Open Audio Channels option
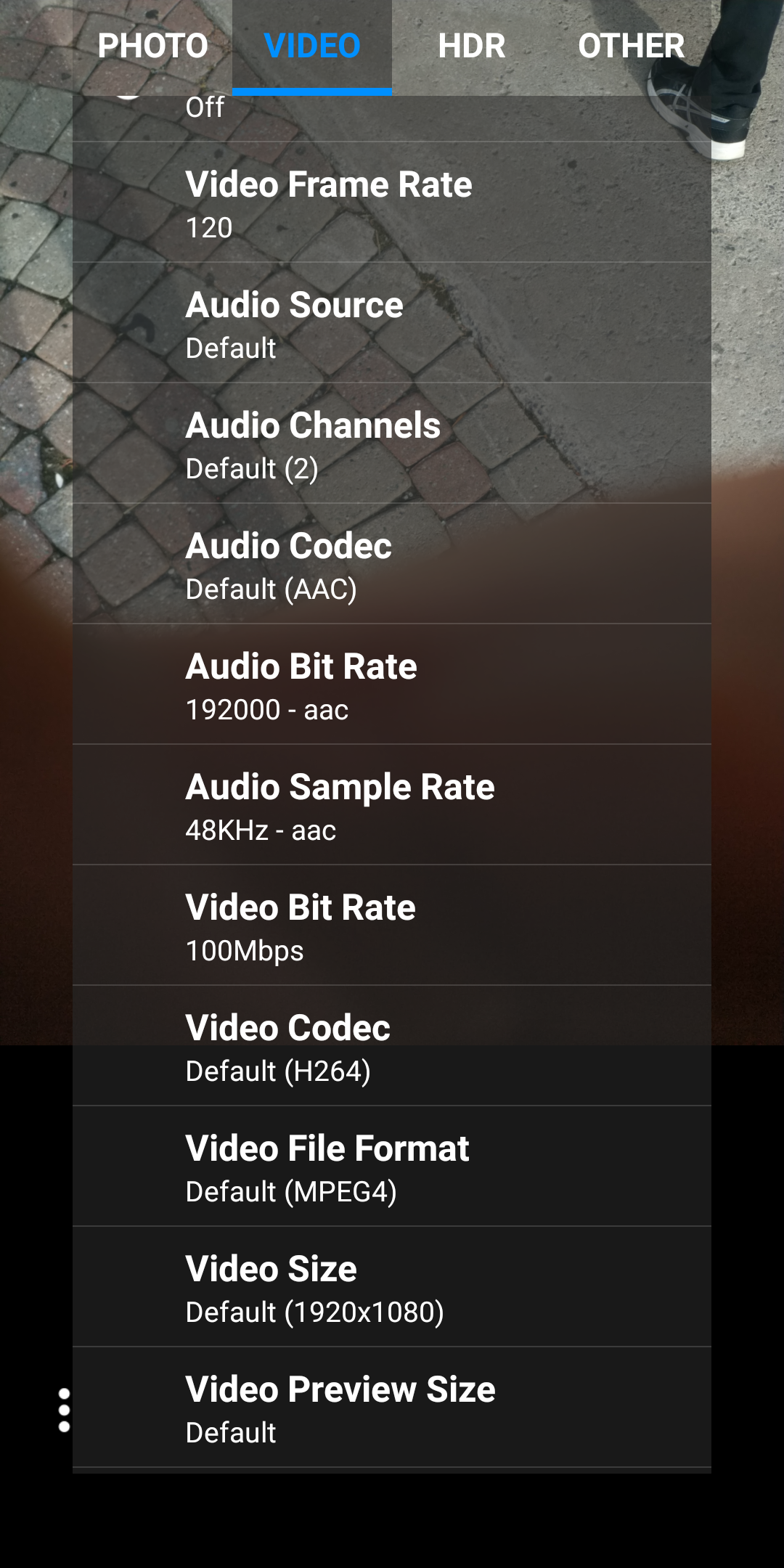 click(x=392, y=443)
